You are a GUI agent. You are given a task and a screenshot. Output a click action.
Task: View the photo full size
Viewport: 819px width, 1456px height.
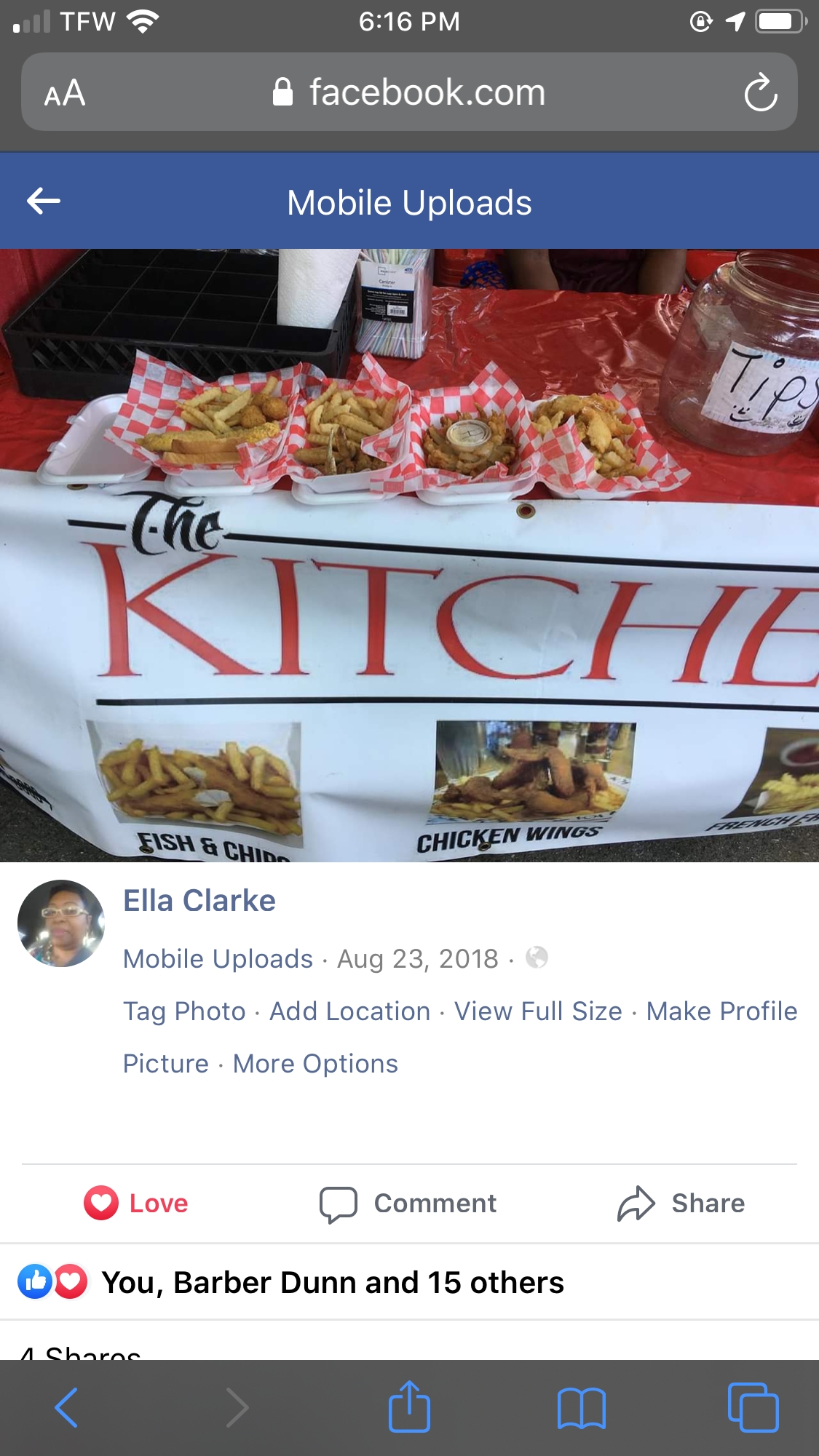[538, 1011]
